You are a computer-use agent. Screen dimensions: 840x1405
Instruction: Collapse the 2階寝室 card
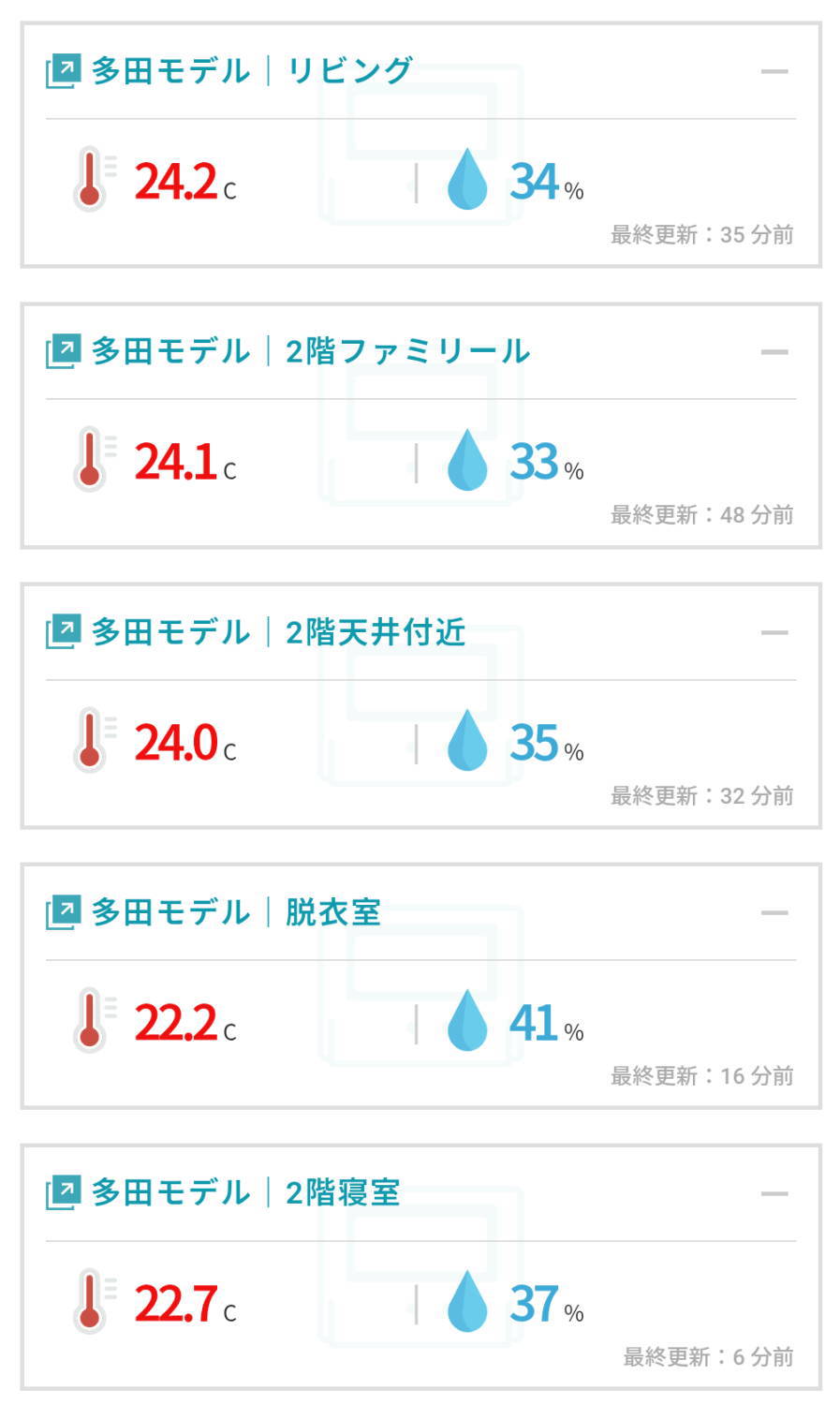click(774, 1193)
